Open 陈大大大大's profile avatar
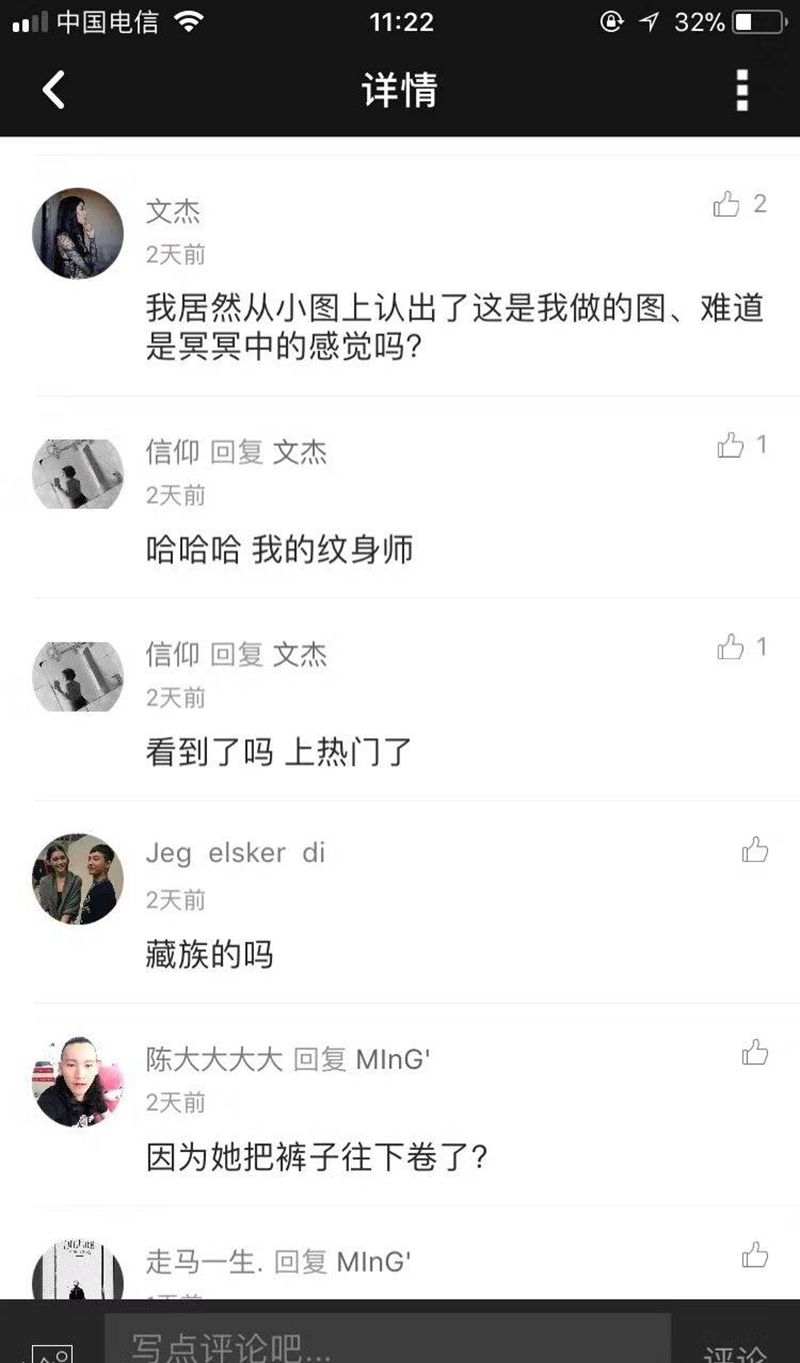 click(x=78, y=1081)
